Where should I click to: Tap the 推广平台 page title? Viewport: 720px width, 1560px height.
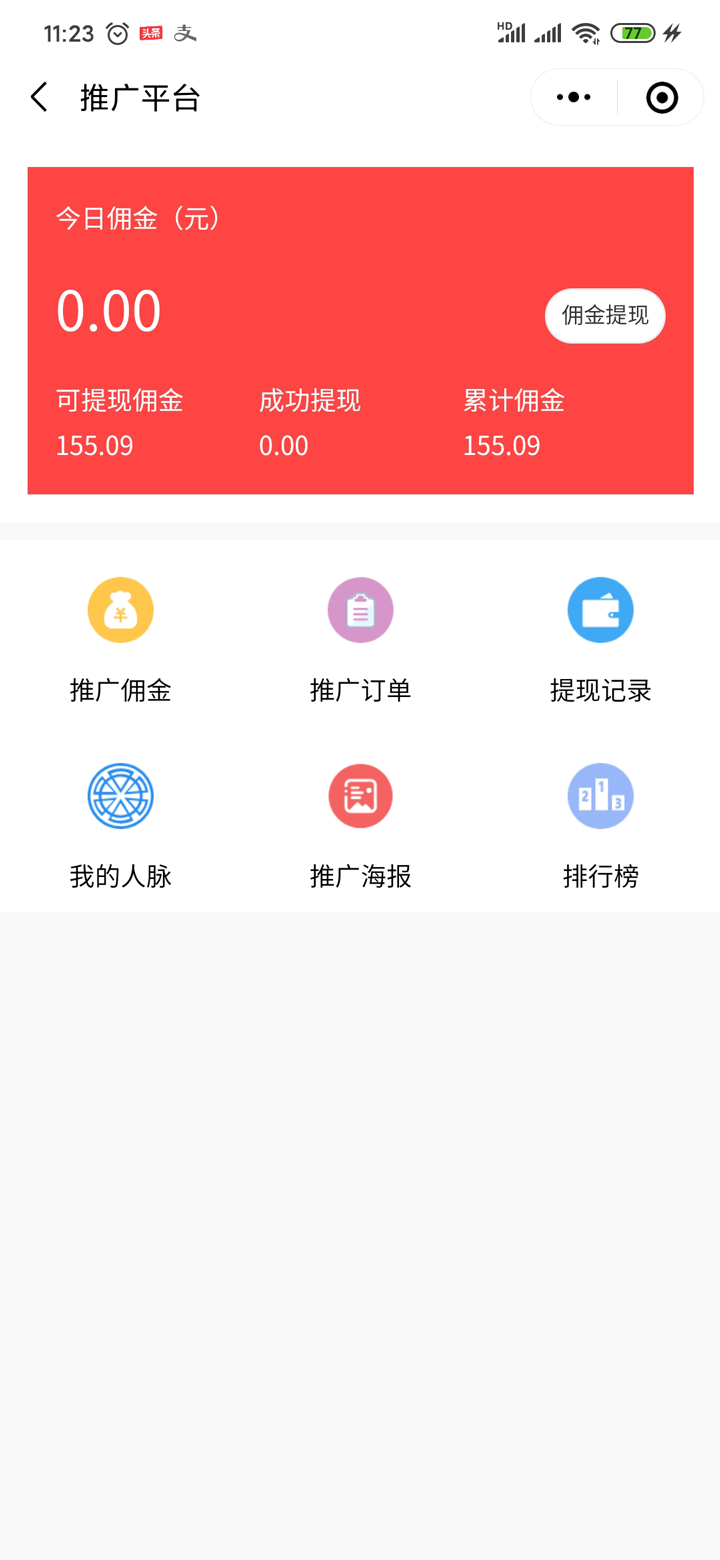pos(140,97)
